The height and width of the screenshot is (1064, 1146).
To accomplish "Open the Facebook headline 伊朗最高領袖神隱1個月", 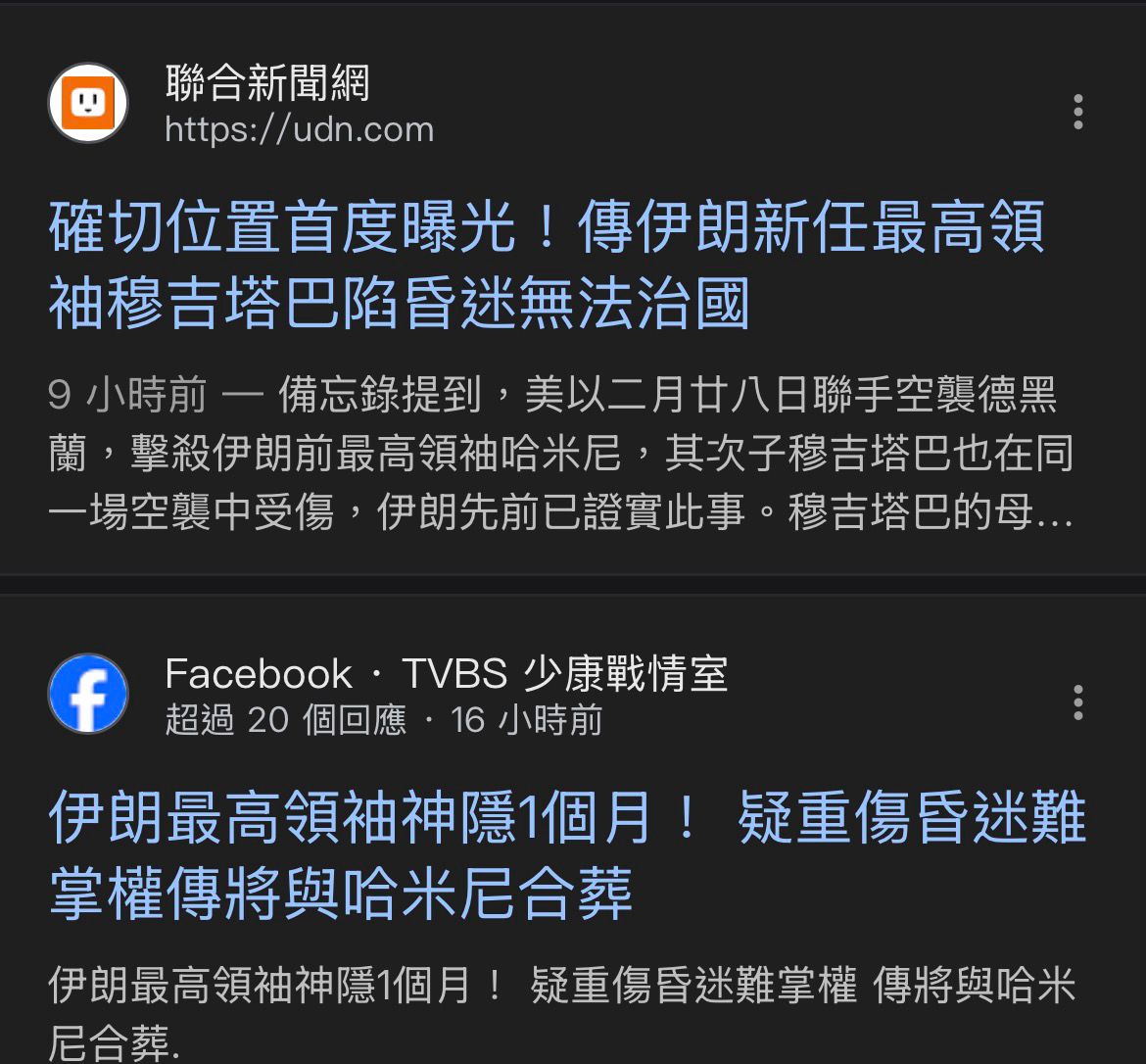I will coord(566,855).
